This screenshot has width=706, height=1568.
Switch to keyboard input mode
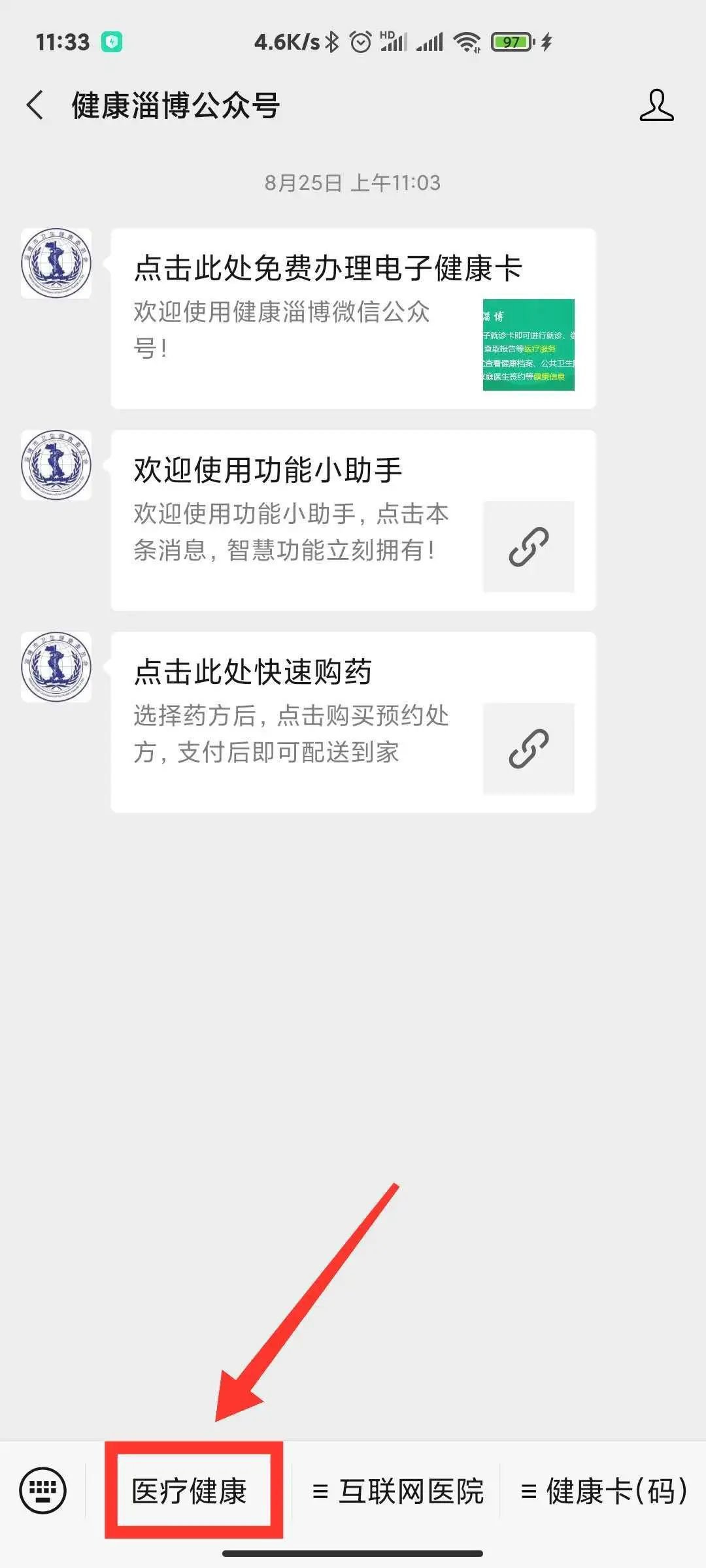[43, 1490]
